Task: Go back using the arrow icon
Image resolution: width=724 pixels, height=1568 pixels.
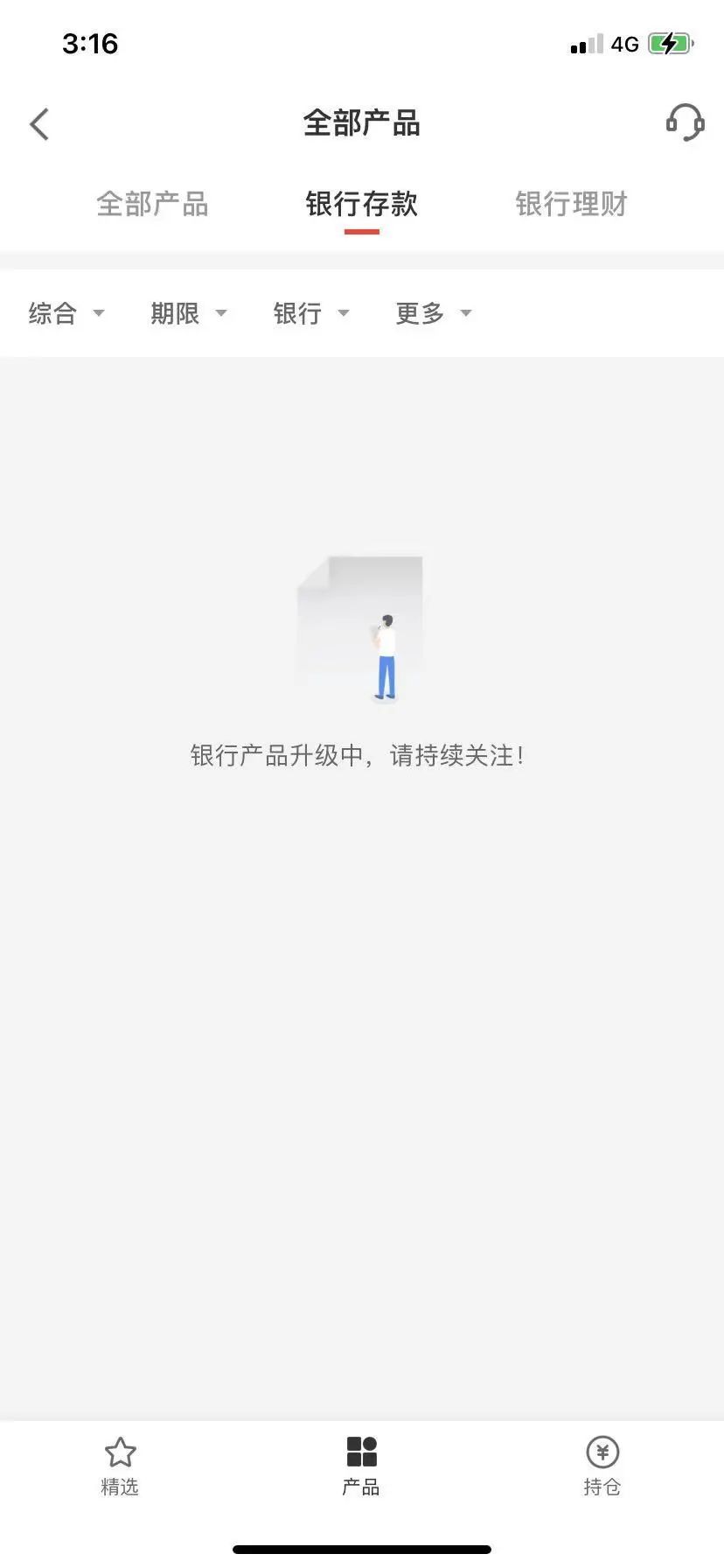Action: point(39,124)
